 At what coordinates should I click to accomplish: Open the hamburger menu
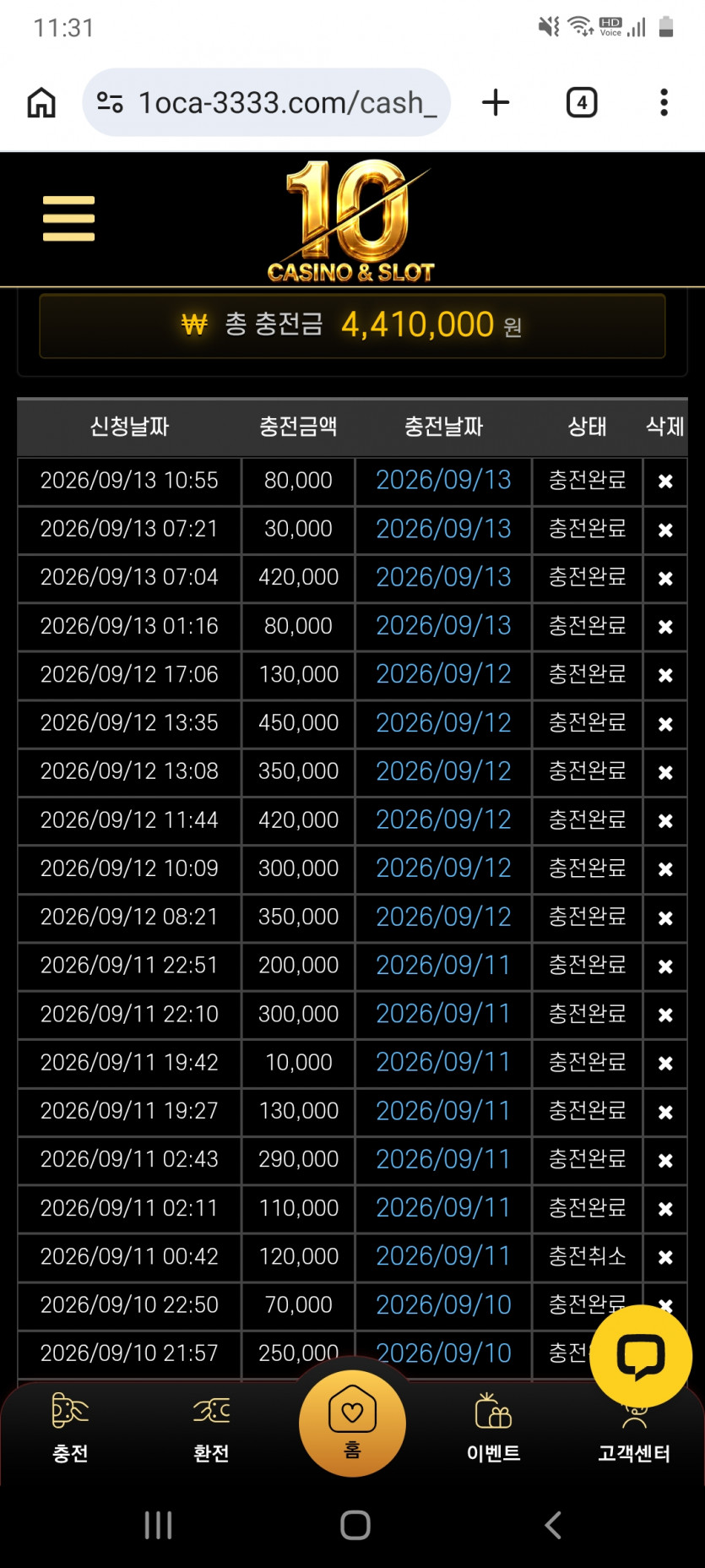point(68,218)
